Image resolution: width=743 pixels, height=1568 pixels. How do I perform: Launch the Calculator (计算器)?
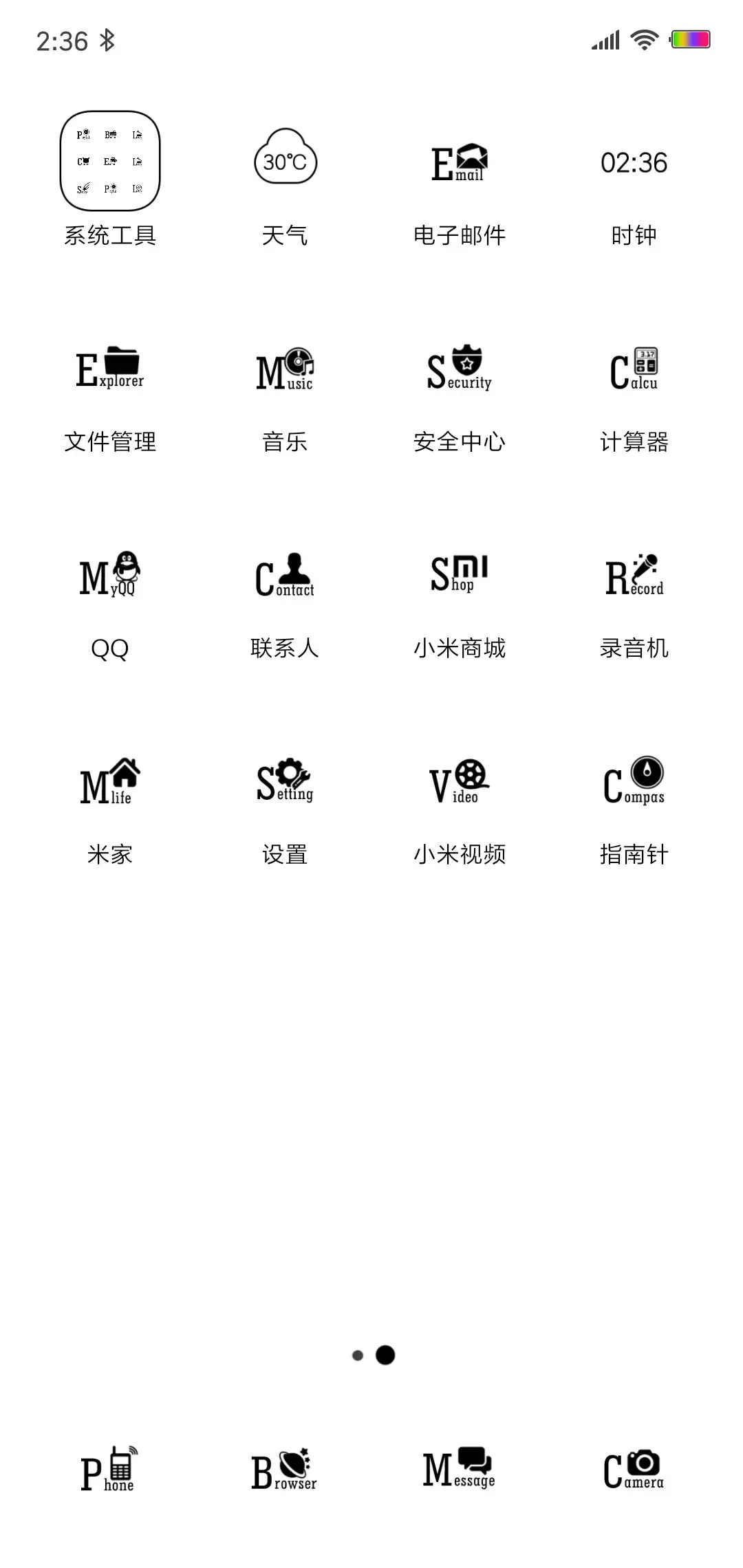click(634, 370)
